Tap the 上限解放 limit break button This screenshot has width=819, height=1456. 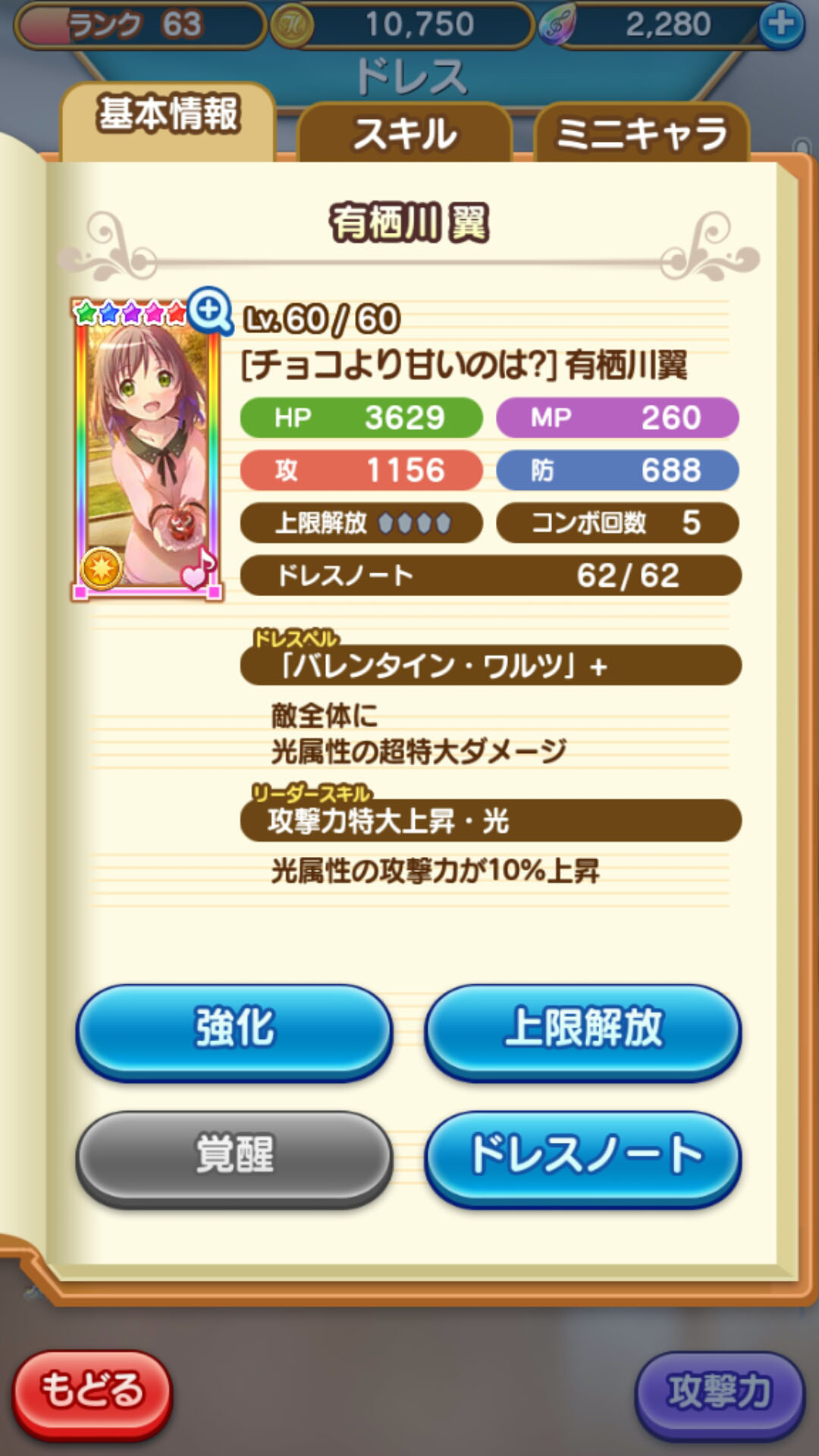click(x=583, y=1032)
